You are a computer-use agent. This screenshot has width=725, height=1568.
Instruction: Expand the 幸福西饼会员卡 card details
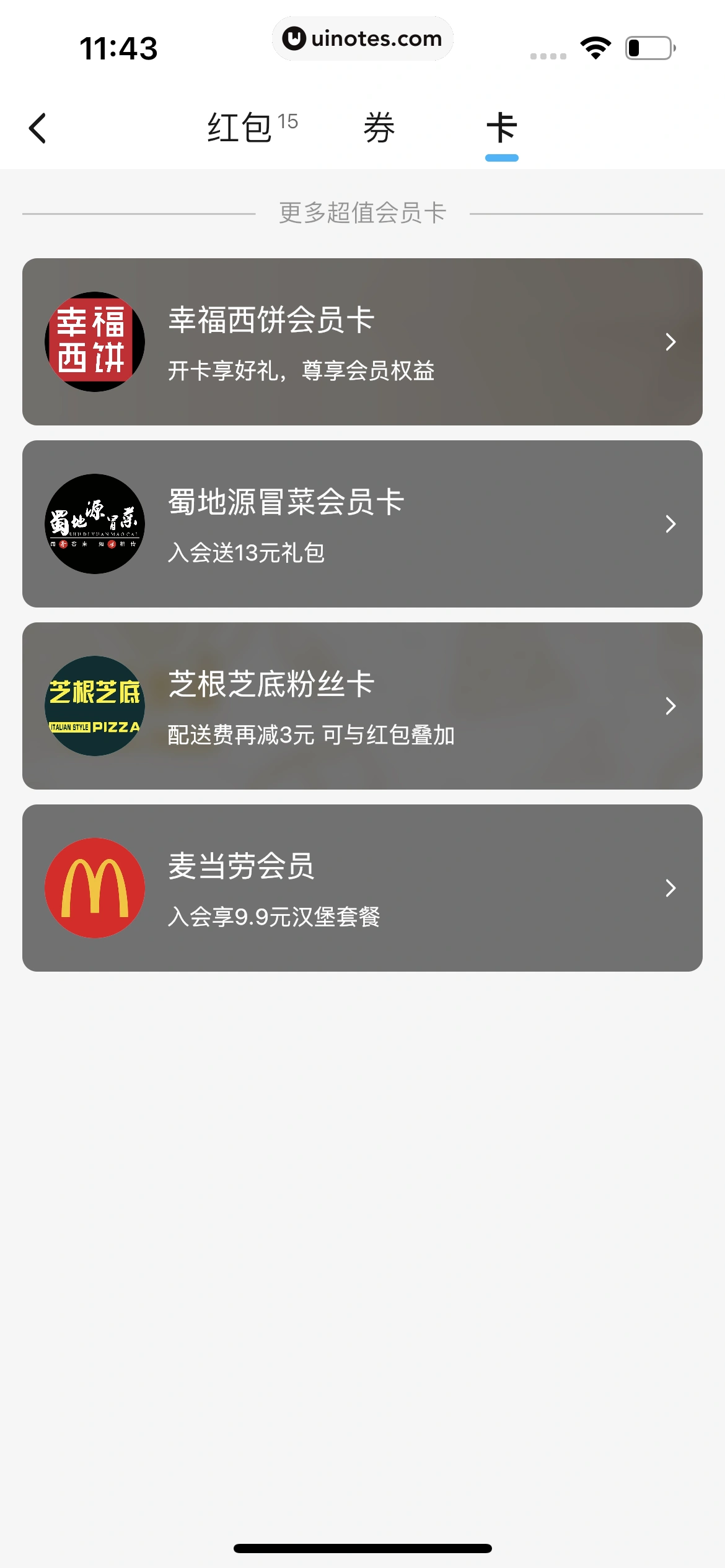tap(670, 341)
